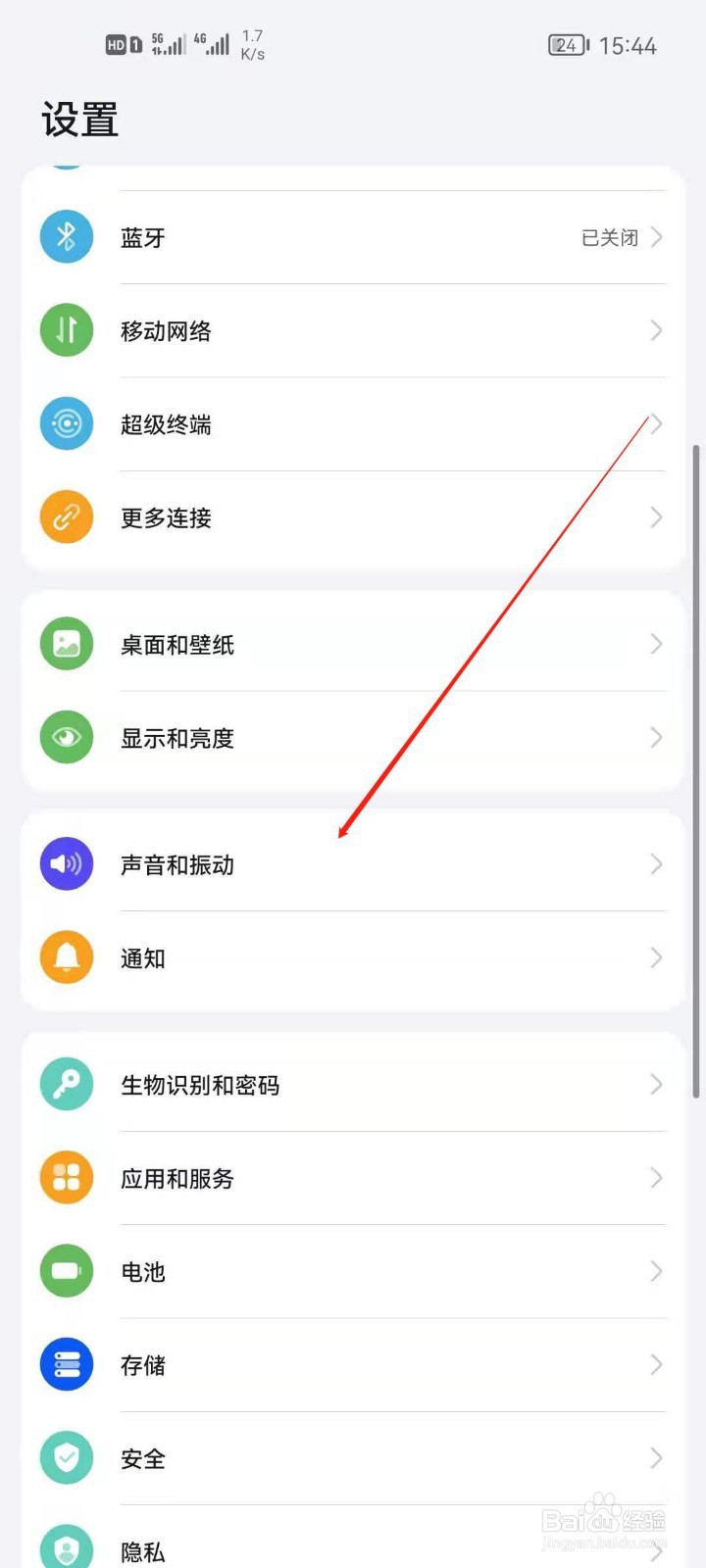706x1568 pixels.
Task: Select the Mobile Network (移动网络) icon
Action: click(x=66, y=330)
